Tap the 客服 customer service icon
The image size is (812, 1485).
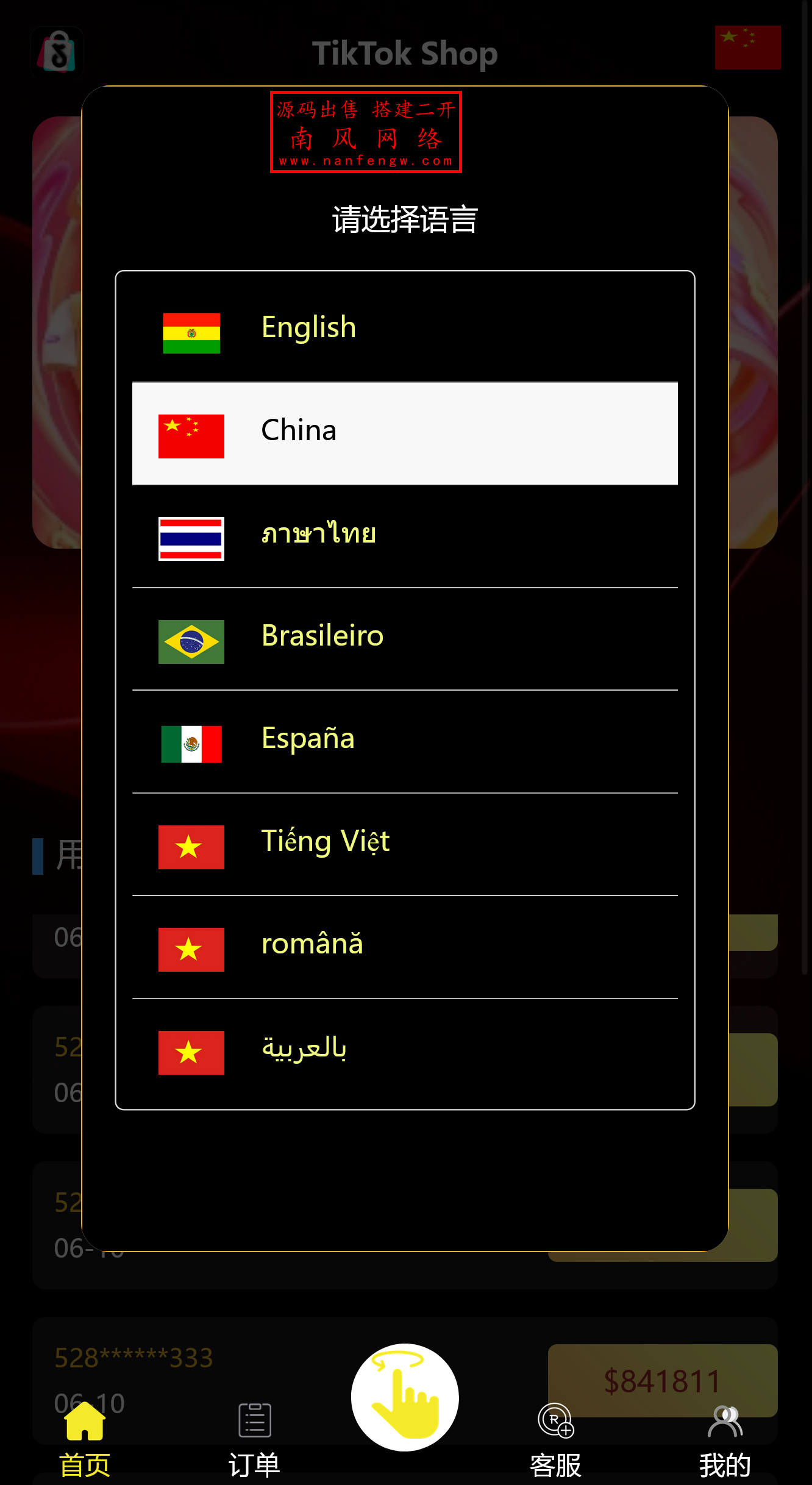click(555, 1420)
